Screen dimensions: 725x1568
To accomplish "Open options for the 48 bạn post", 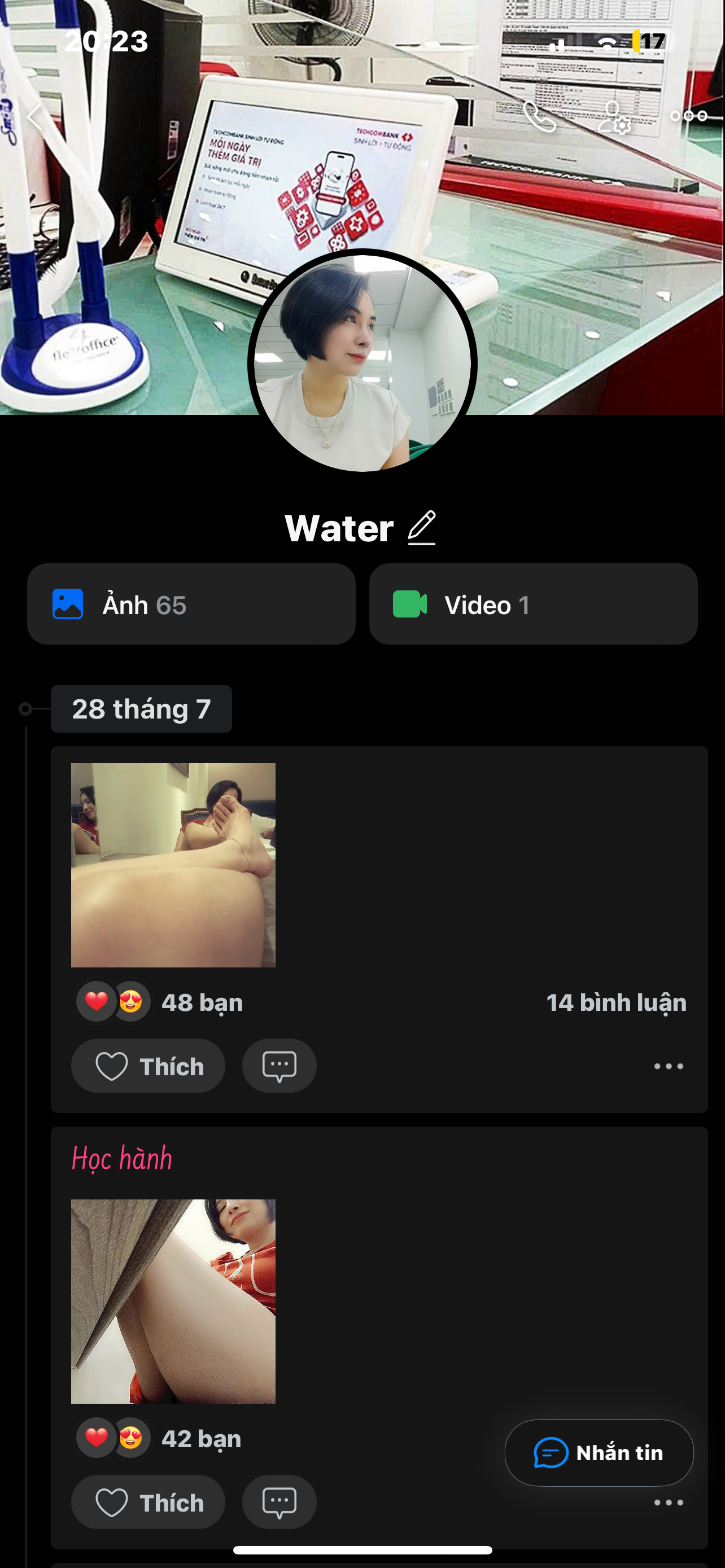I will [x=668, y=1066].
